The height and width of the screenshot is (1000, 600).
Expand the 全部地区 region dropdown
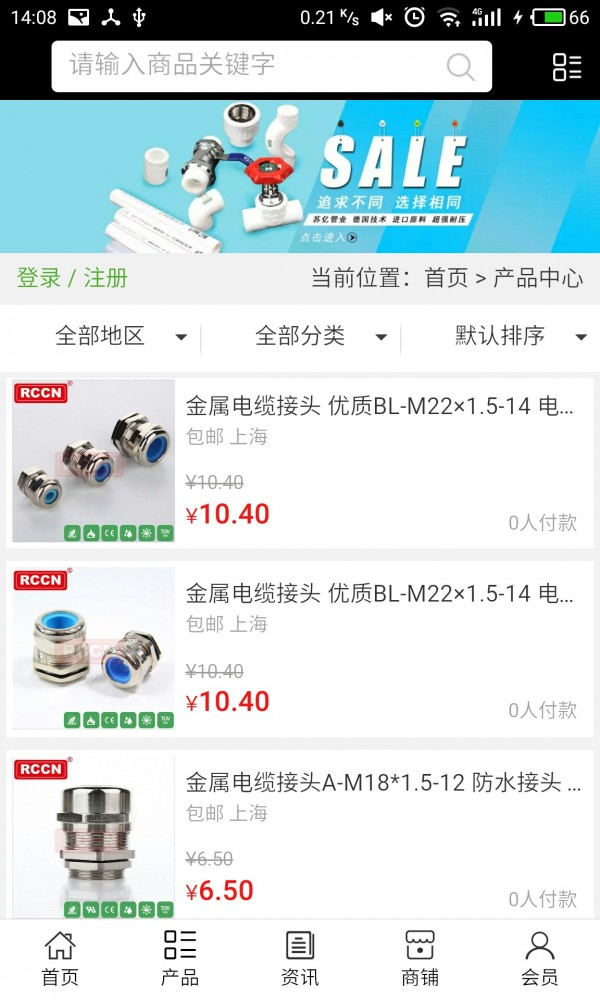point(120,337)
